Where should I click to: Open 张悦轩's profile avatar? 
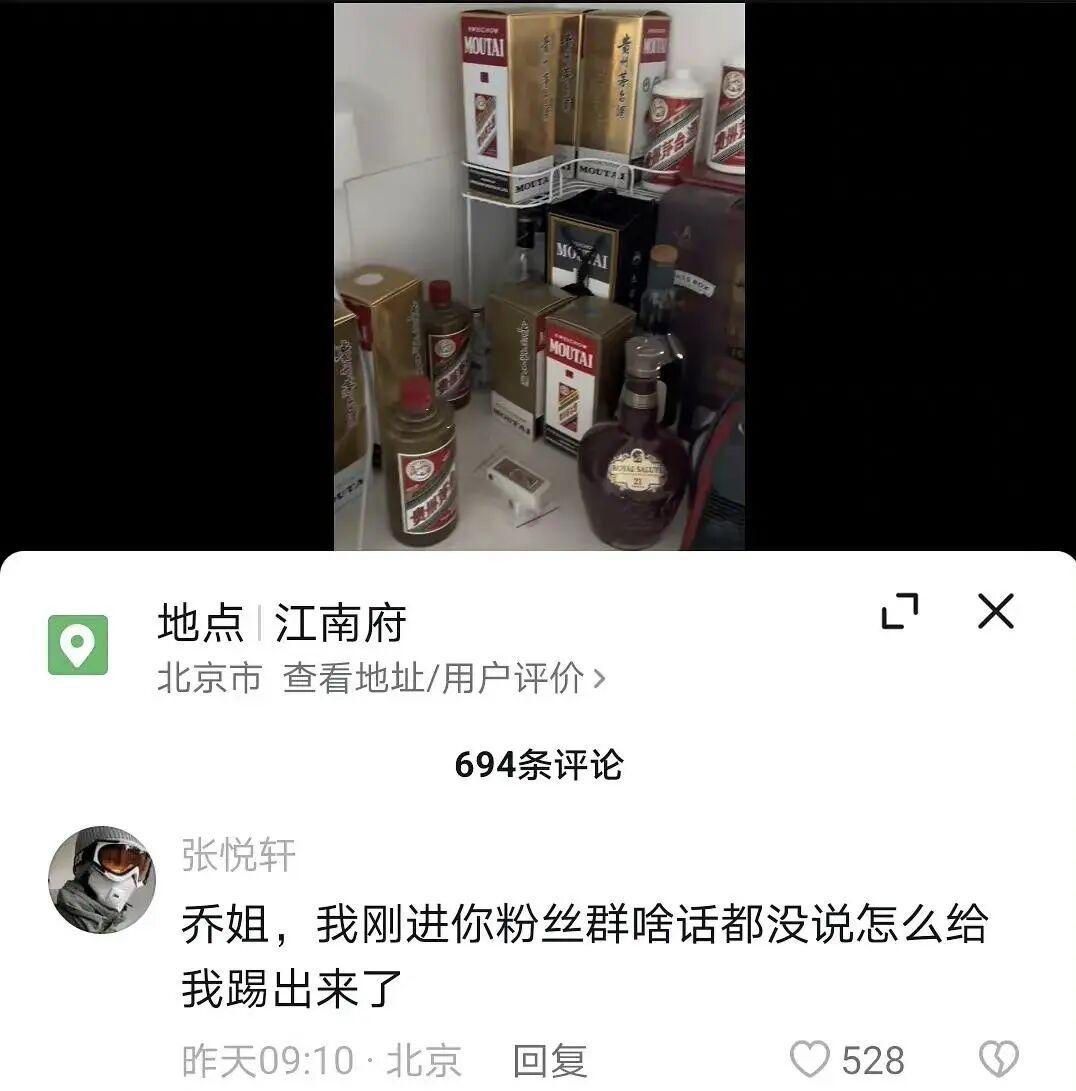pos(102,880)
